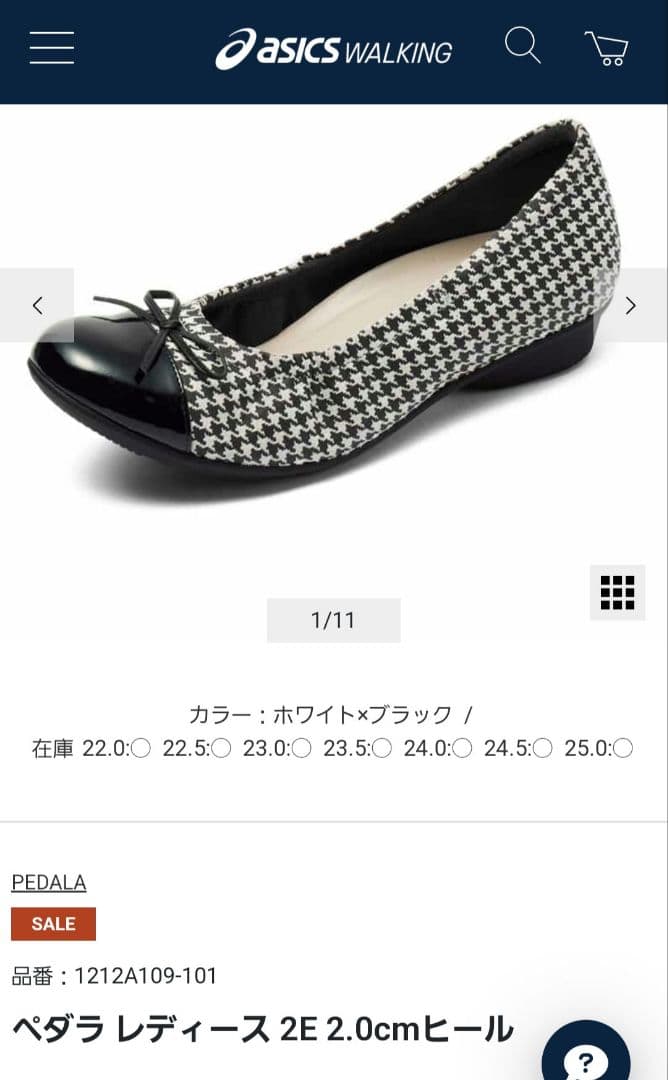Image resolution: width=668 pixels, height=1080 pixels.
Task: Open the image grid view
Action: click(617, 593)
